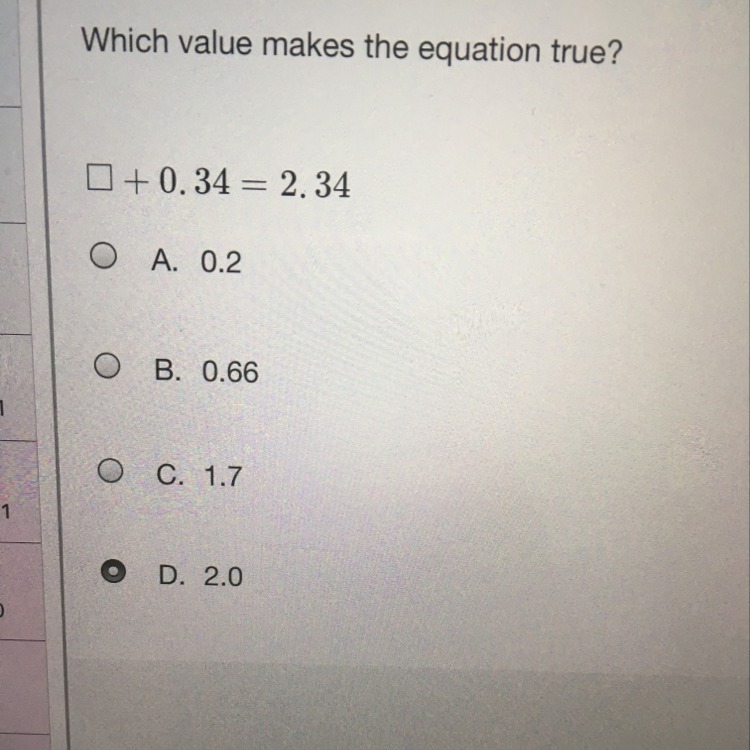Choose option B. 0.66
This screenshot has width=750, height=750.
coord(108,369)
